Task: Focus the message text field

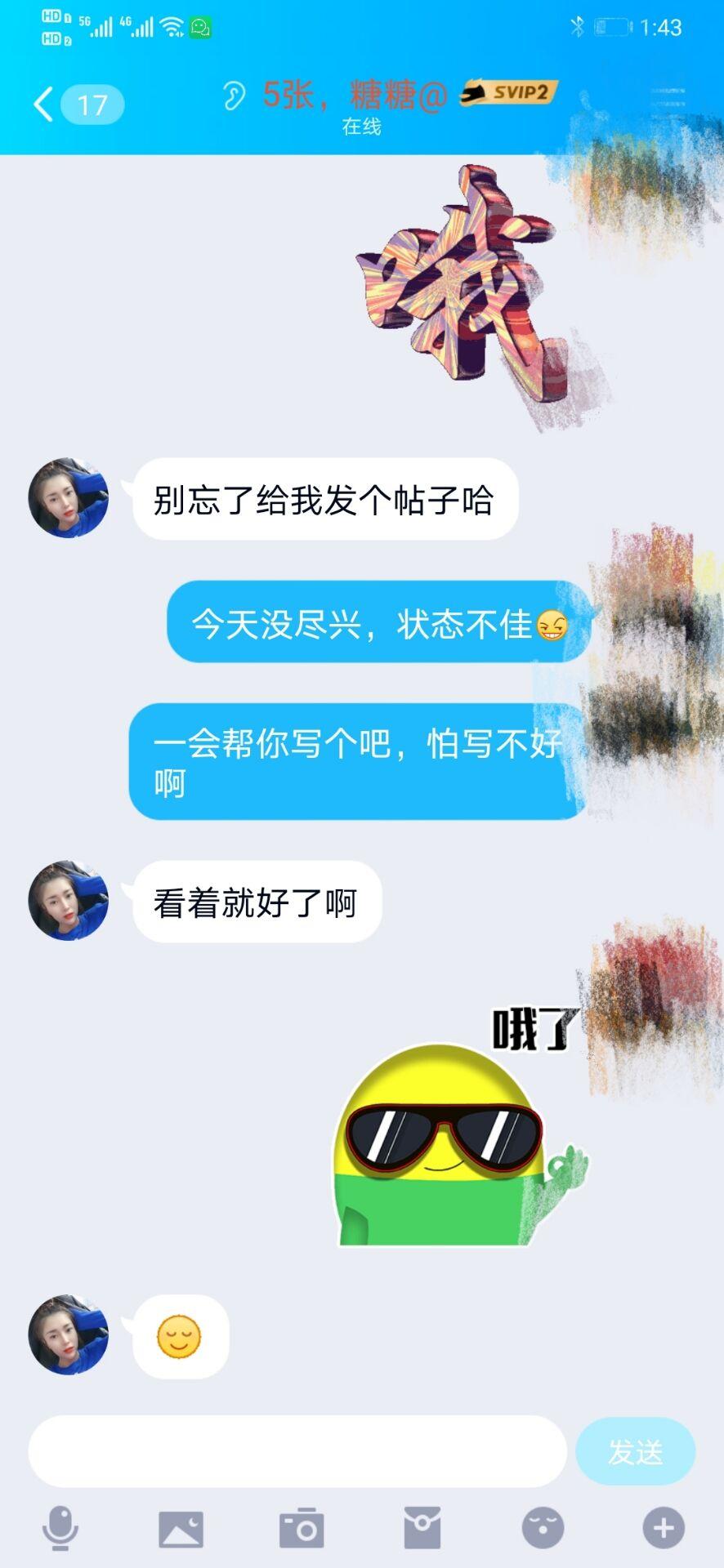Action: [297, 1451]
